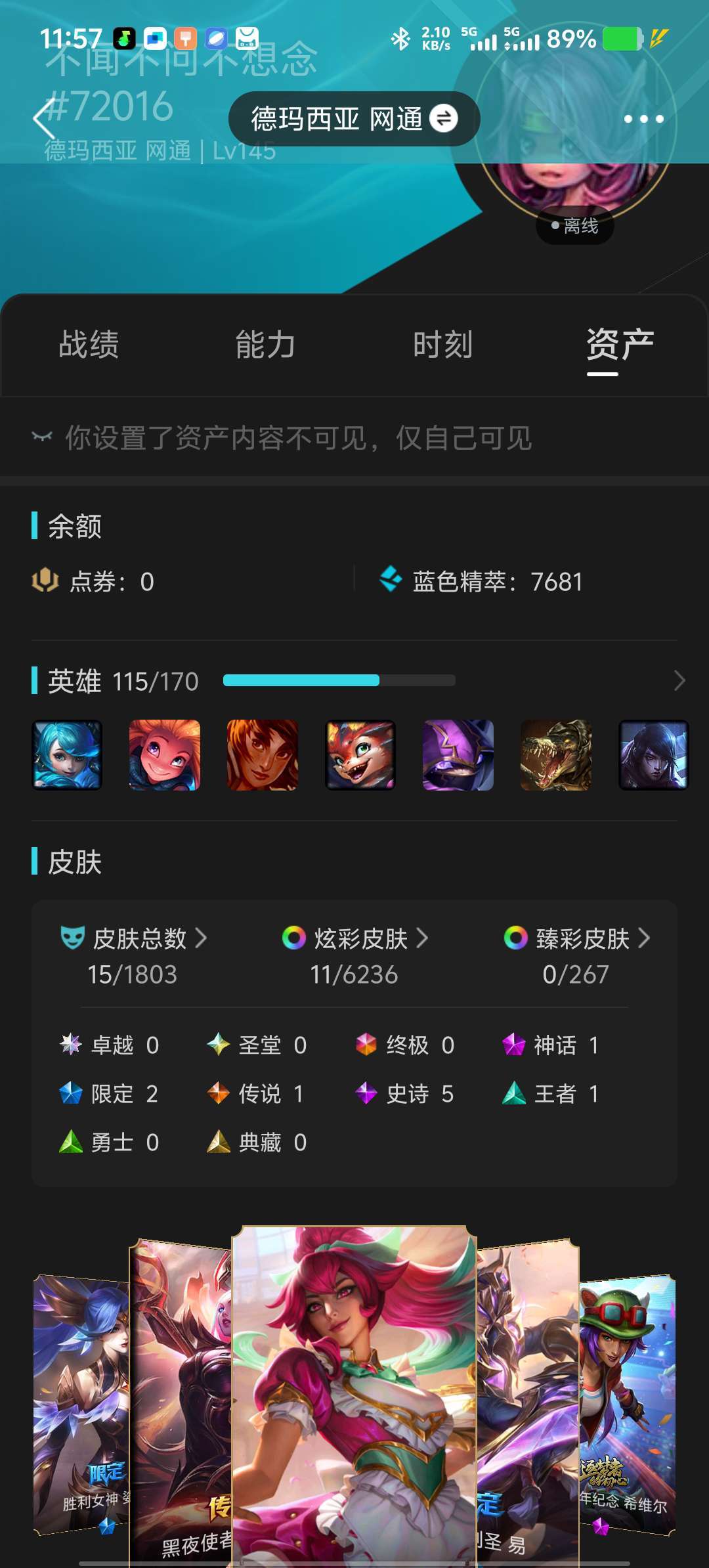Open the three-dot overflow menu

[643, 119]
